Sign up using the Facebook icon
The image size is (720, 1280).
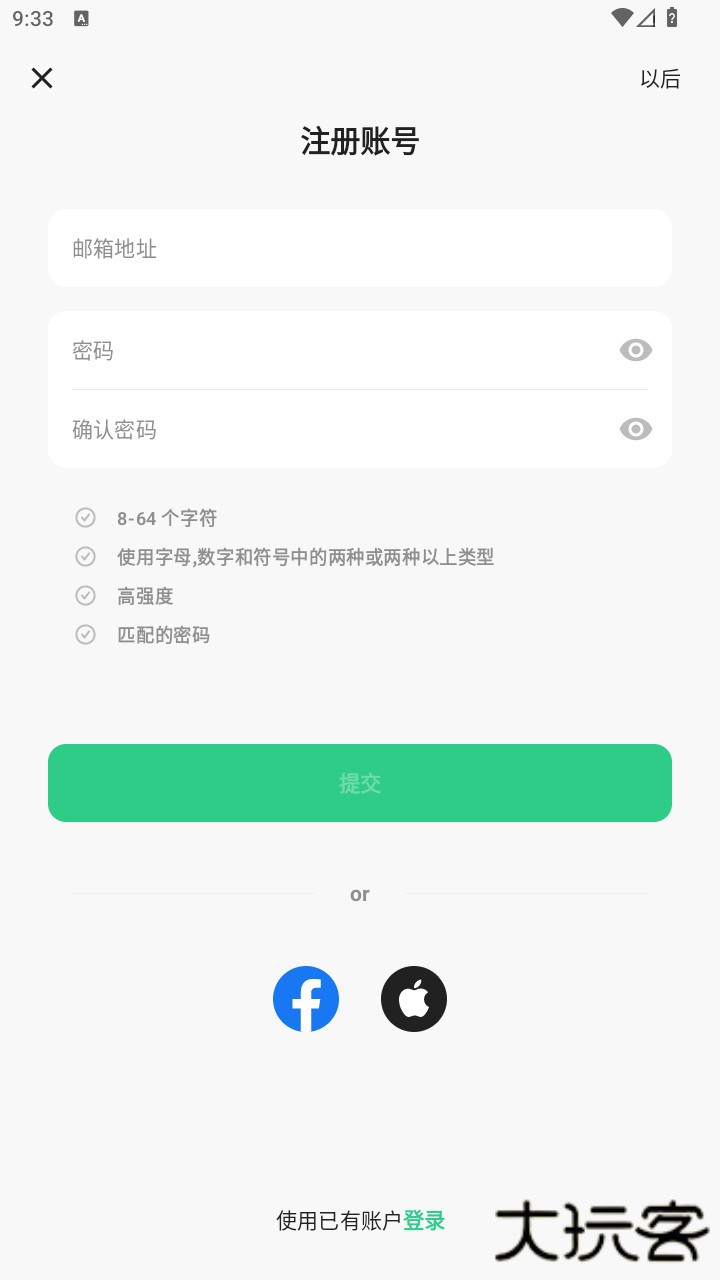(x=306, y=998)
